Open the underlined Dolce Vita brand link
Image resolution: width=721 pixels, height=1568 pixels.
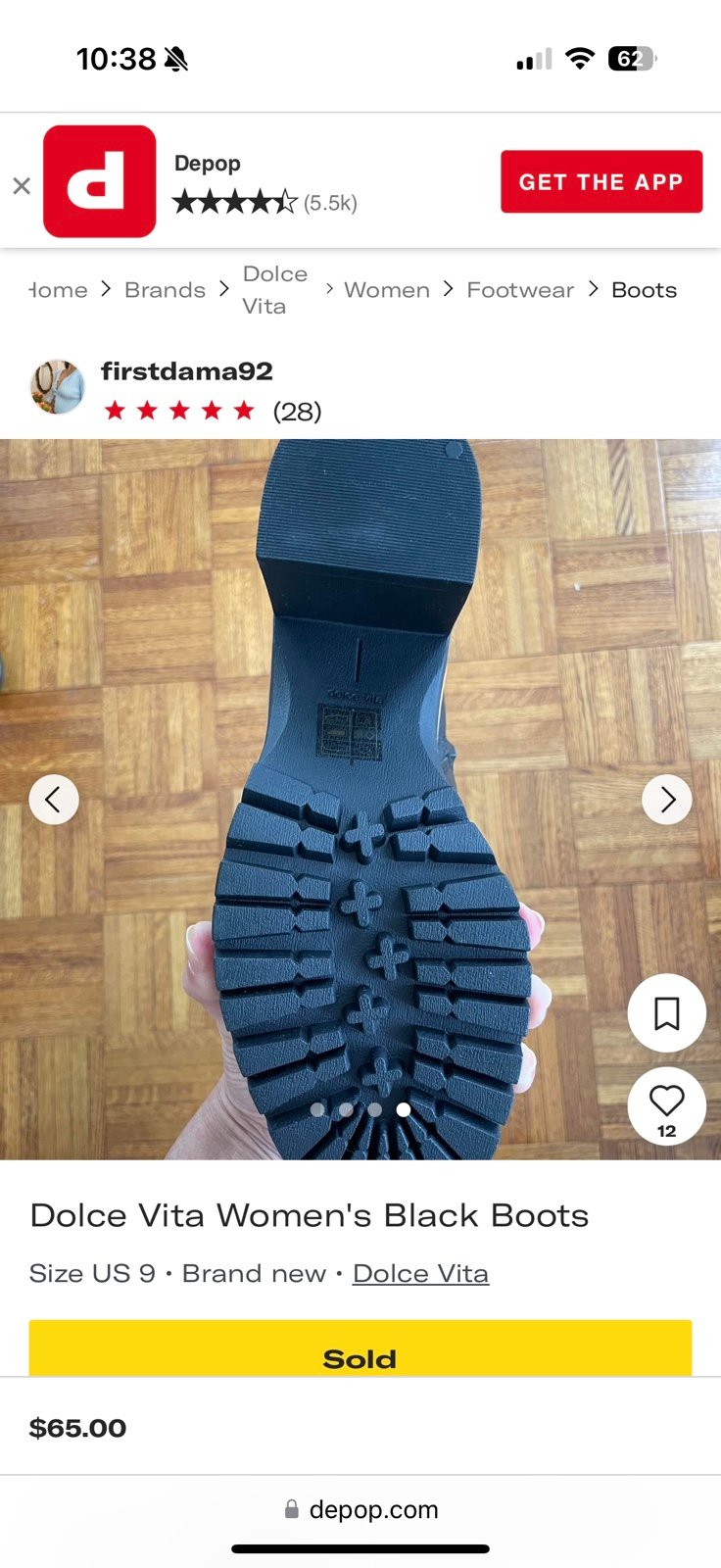tap(420, 1273)
